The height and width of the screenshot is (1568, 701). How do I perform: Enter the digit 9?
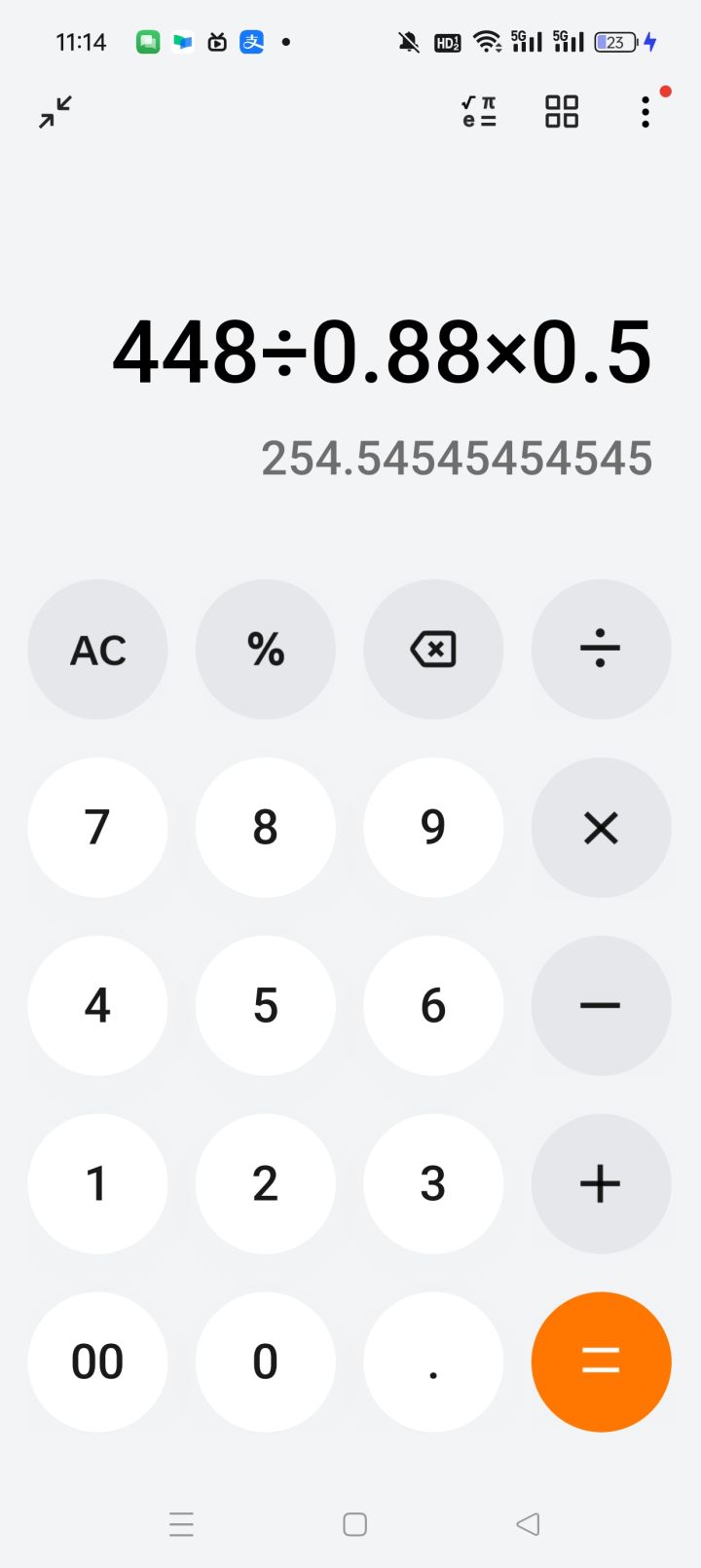(433, 828)
